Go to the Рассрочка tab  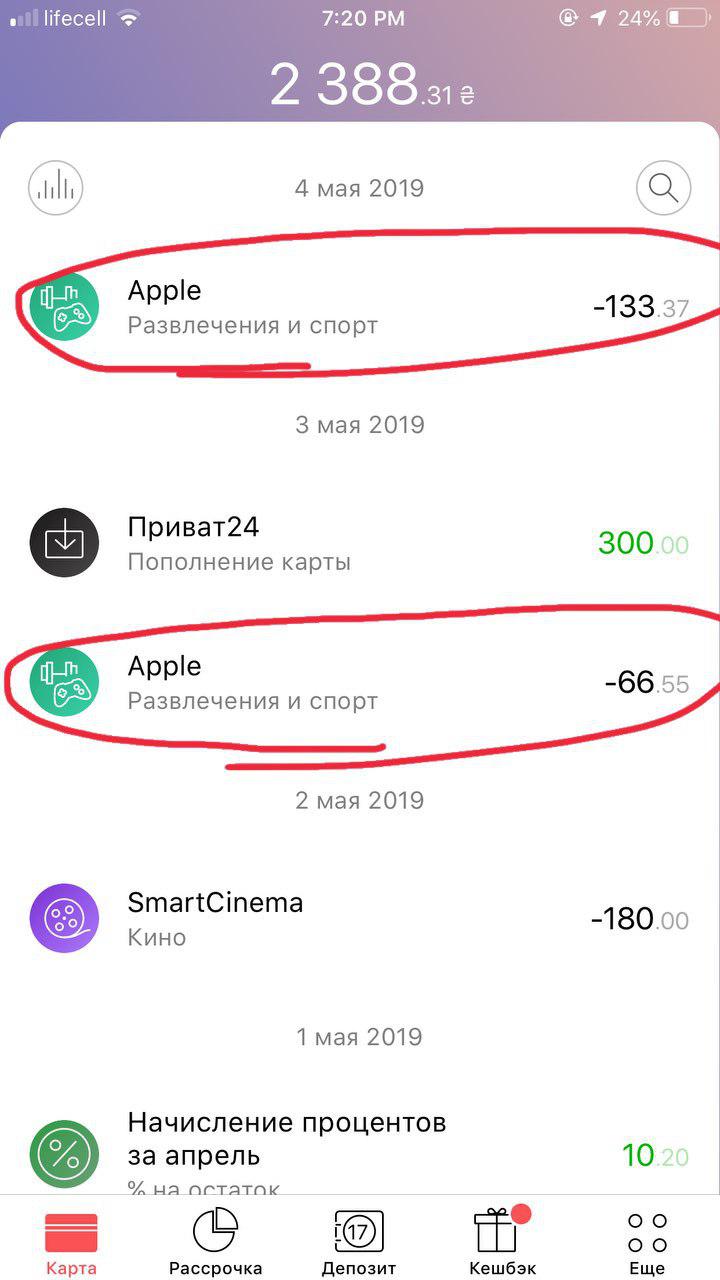[215, 1243]
